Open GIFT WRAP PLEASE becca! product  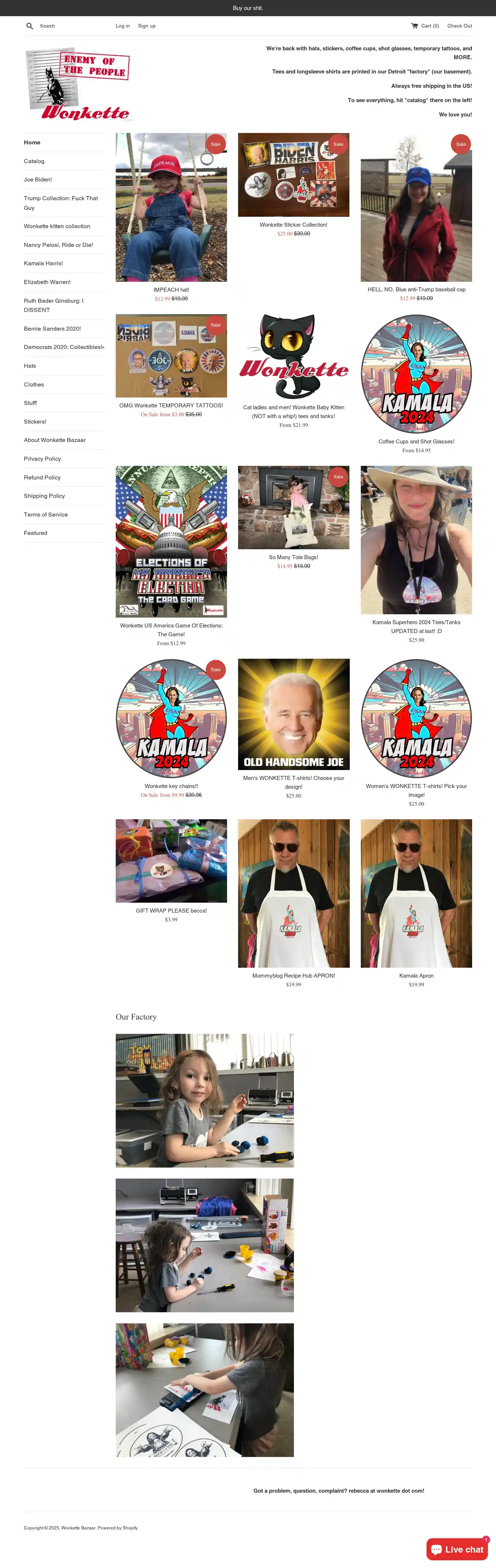171,911
